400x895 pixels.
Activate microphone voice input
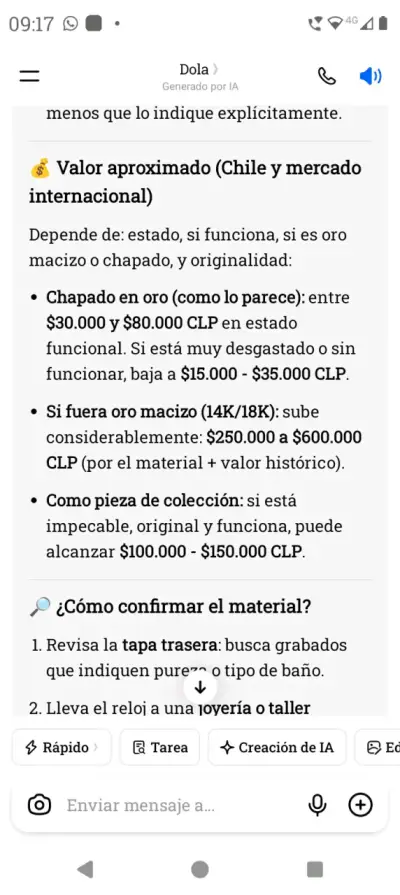[317, 805]
